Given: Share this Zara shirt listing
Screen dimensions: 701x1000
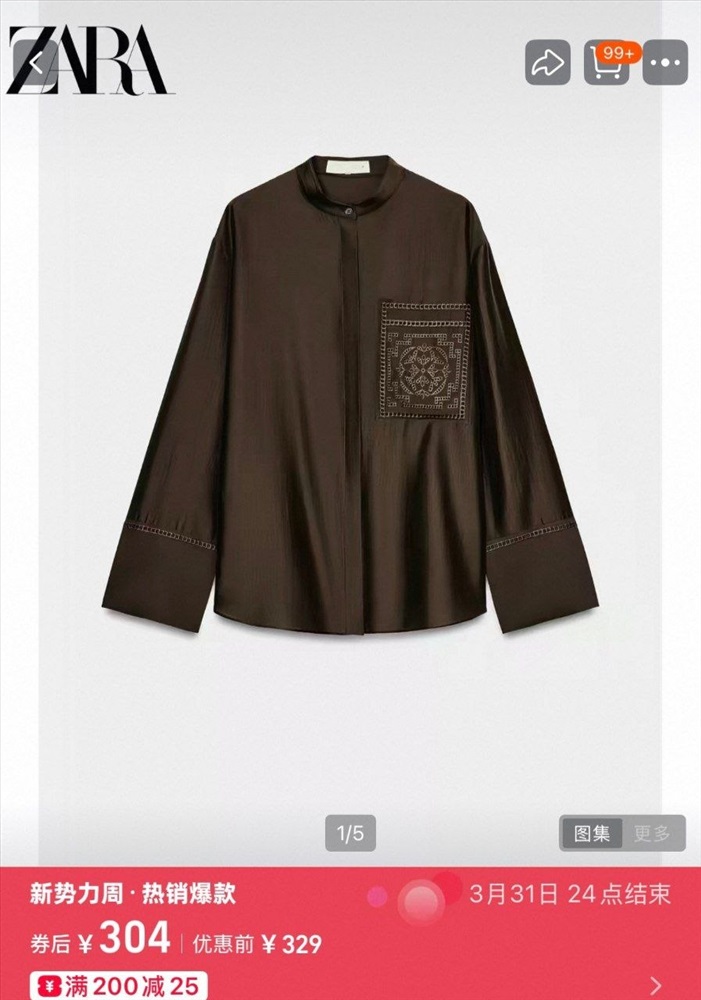Looking at the screenshot, I should (547, 63).
